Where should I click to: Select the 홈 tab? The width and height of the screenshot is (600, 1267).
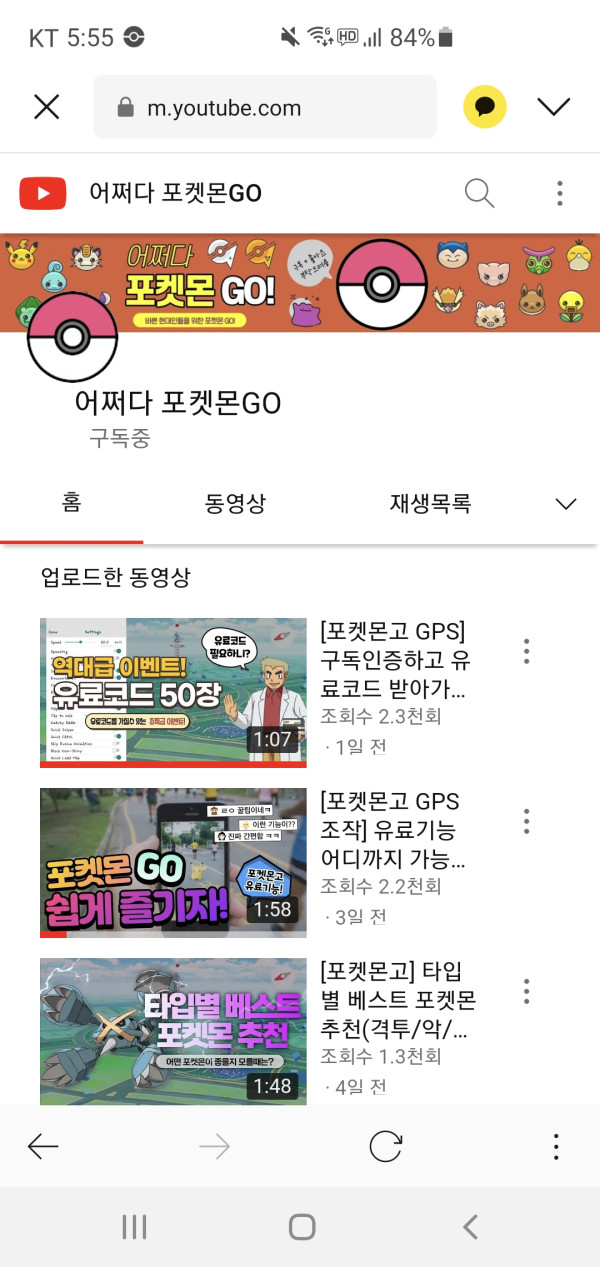coord(71,503)
